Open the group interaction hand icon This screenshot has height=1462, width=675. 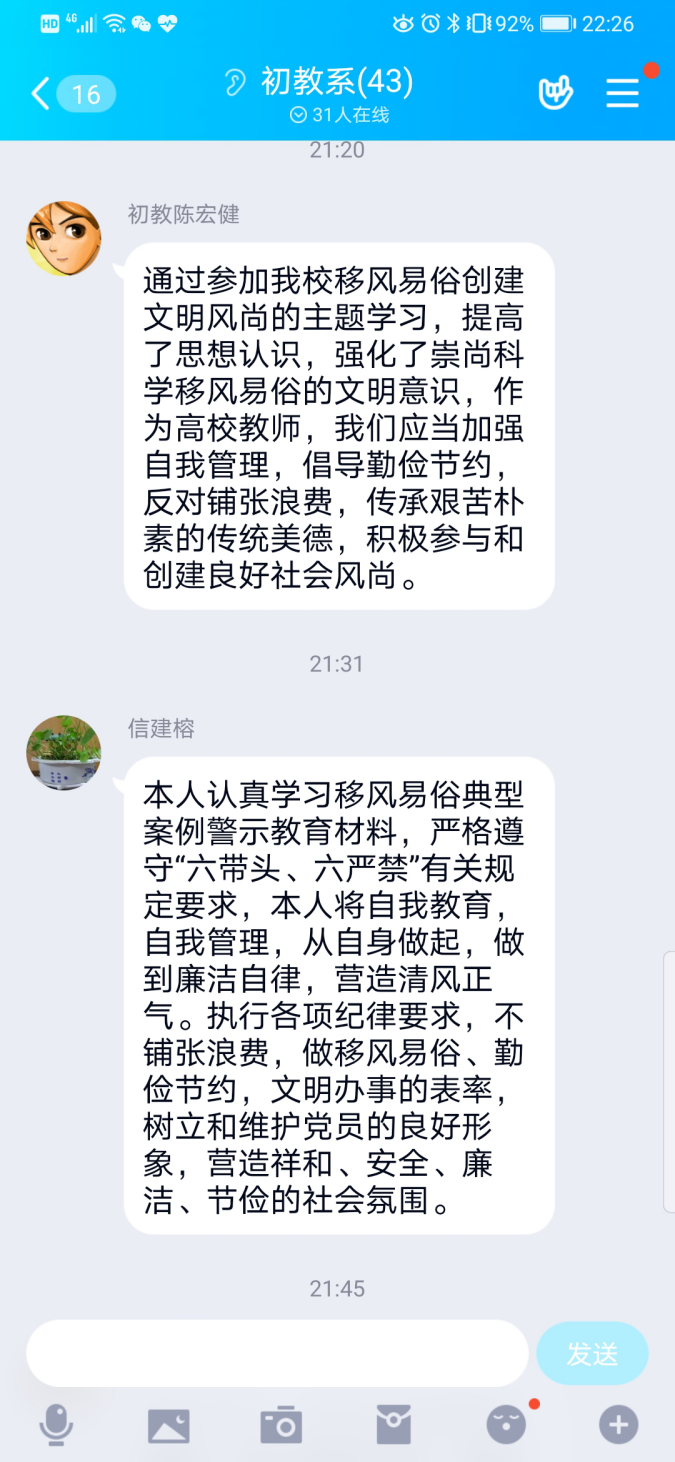tap(556, 93)
